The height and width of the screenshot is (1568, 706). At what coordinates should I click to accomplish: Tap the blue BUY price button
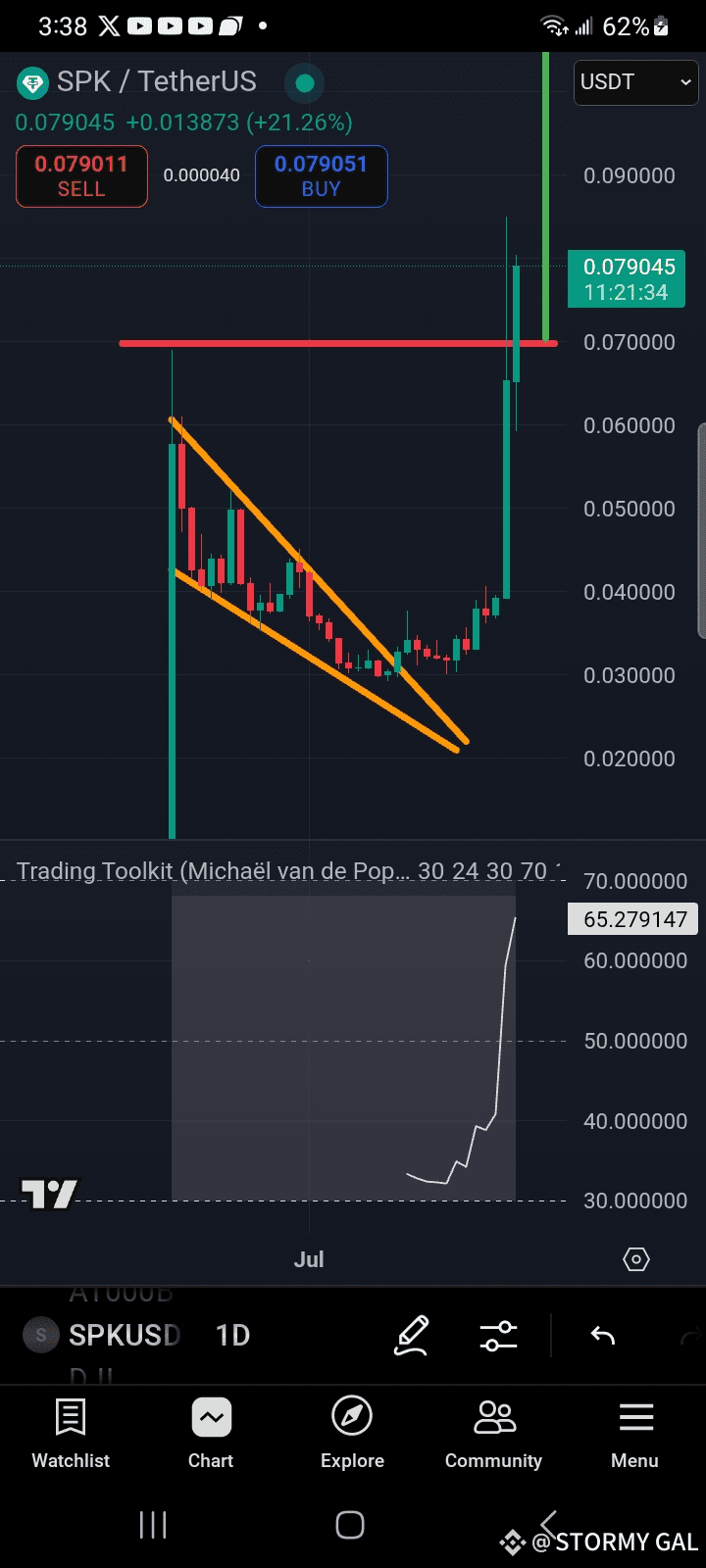321,176
